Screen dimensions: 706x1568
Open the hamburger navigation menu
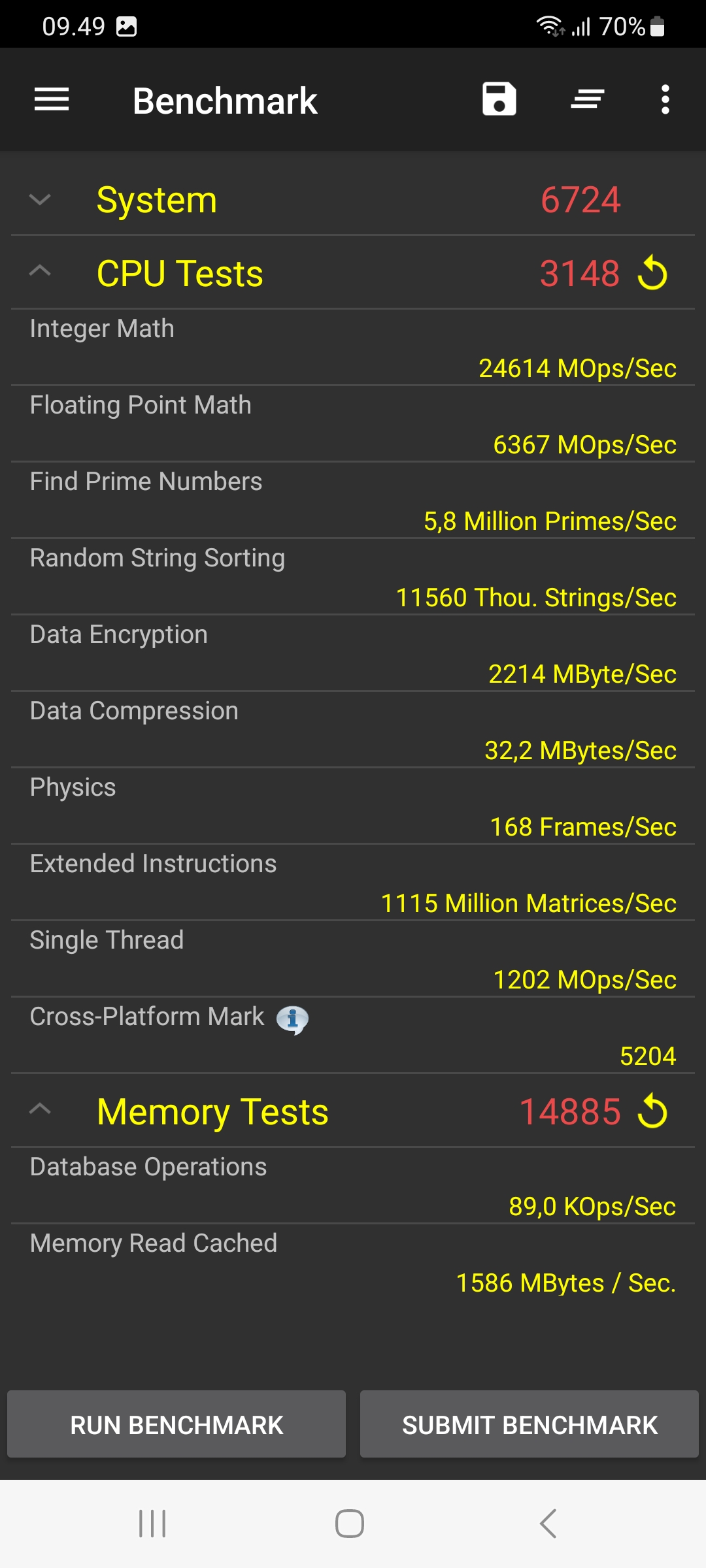(52, 99)
